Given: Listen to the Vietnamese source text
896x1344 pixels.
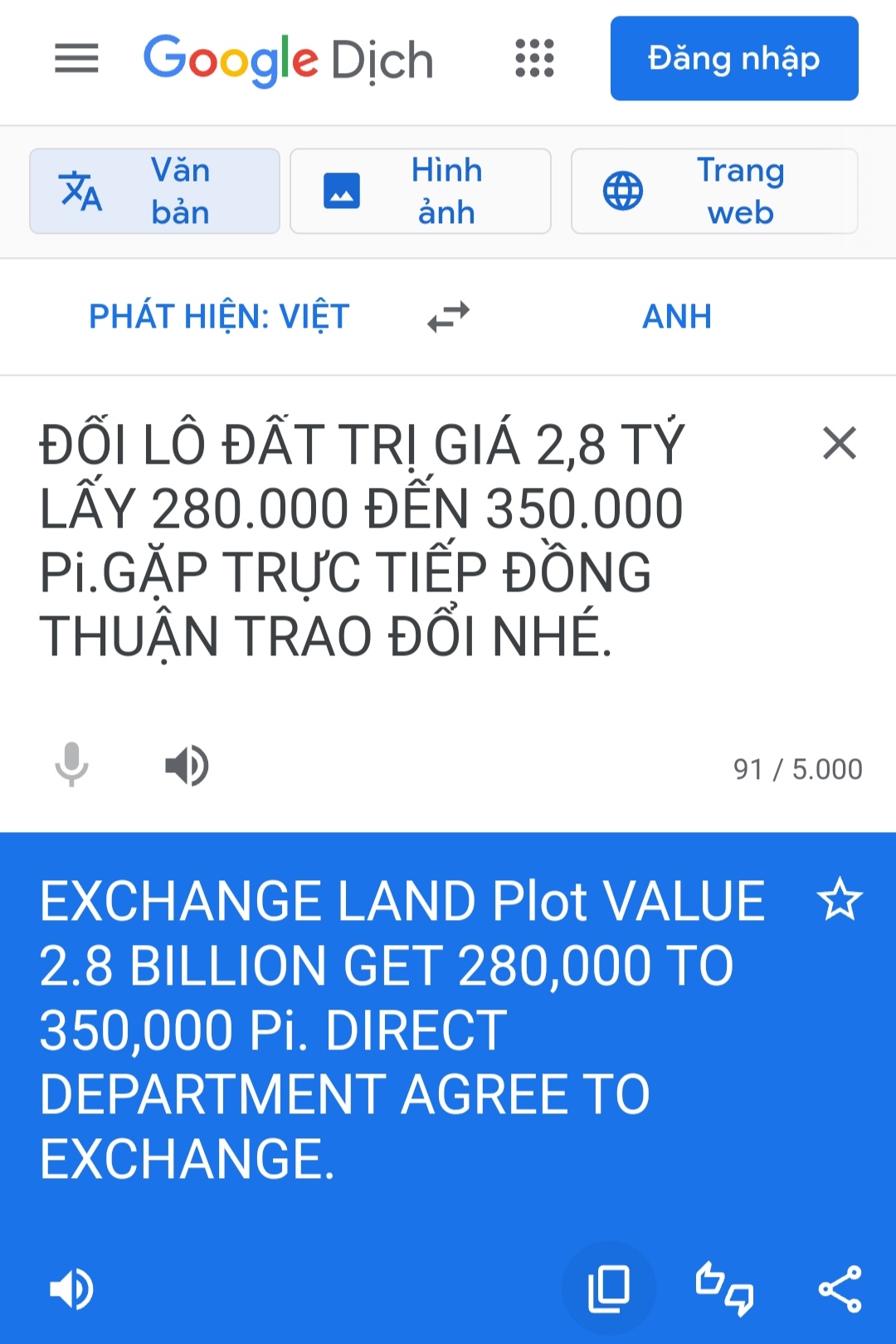Looking at the screenshot, I should 187,765.
